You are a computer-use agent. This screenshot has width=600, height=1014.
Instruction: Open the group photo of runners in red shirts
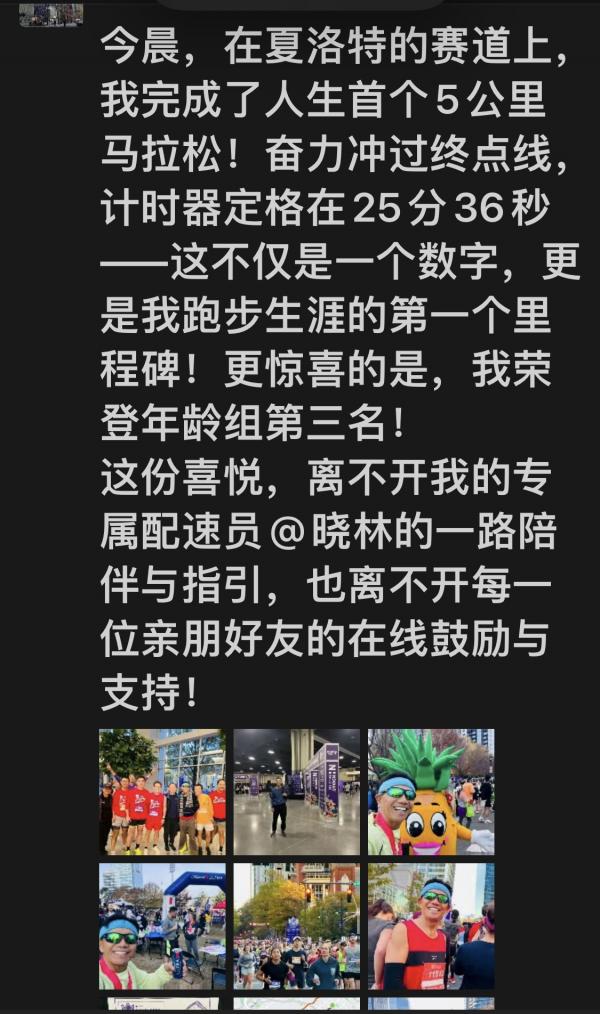[x=162, y=791]
